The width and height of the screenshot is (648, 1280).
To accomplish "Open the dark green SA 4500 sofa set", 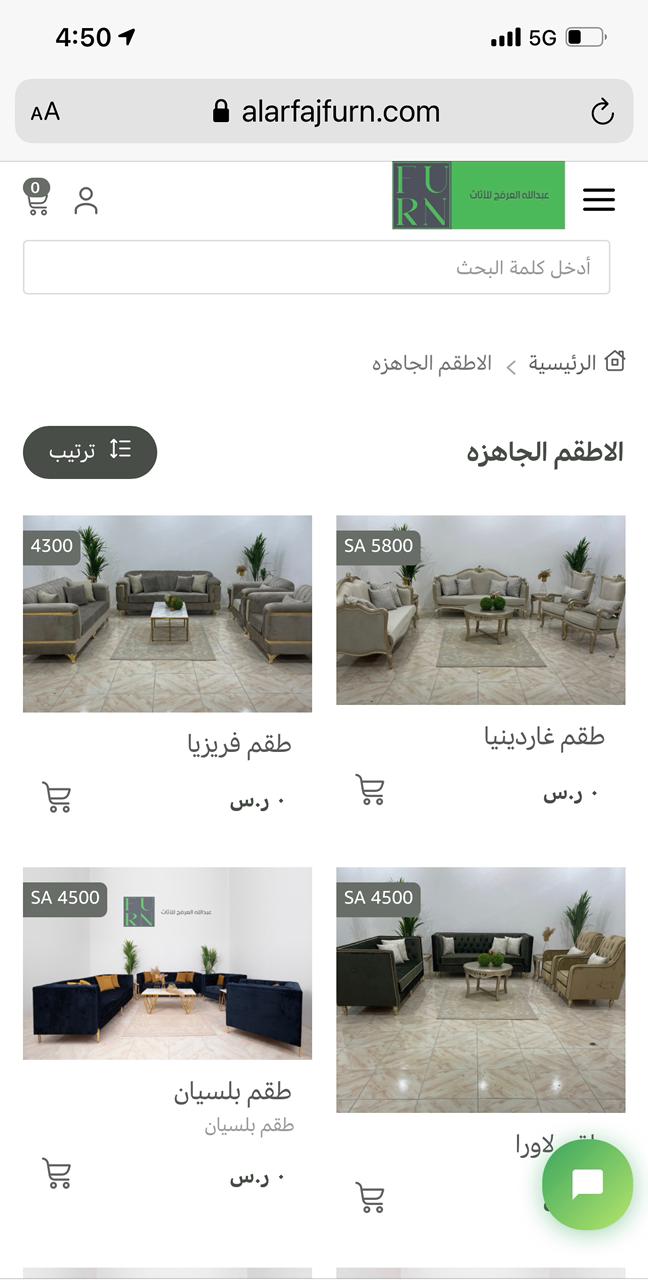I will [480, 990].
